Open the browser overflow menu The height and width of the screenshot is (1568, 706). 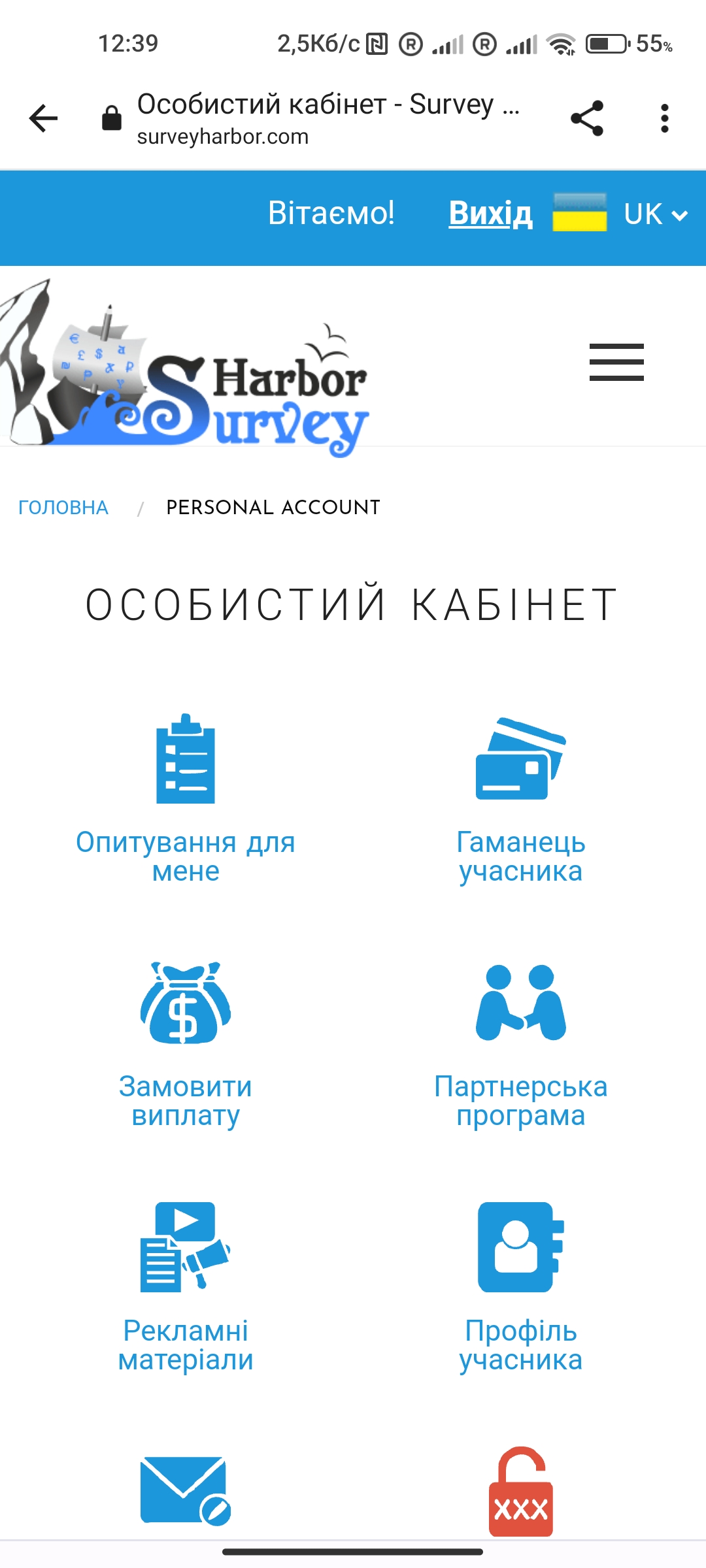[664, 119]
